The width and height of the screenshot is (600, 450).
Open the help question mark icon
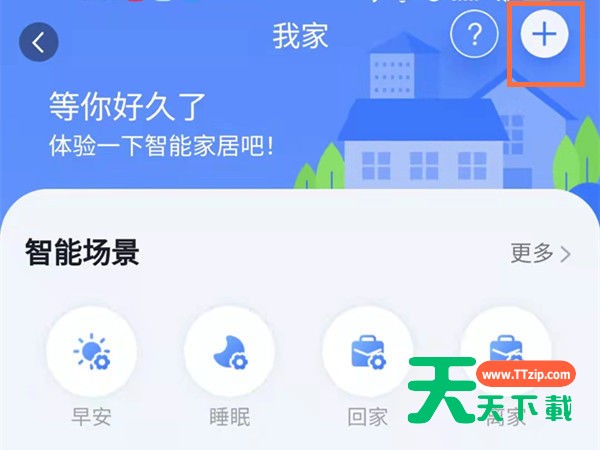475,37
